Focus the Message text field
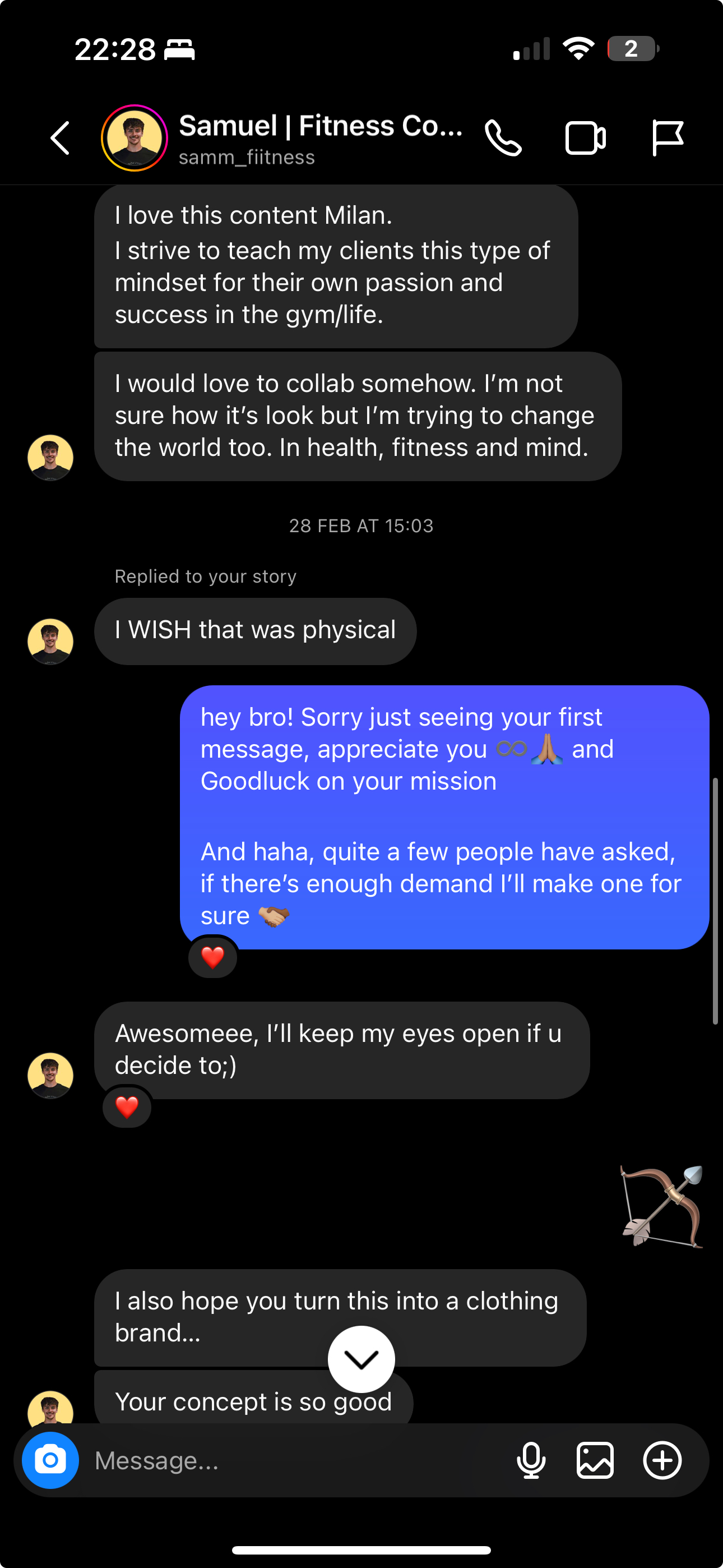This screenshot has width=723, height=1568. tap(292, 1460)
